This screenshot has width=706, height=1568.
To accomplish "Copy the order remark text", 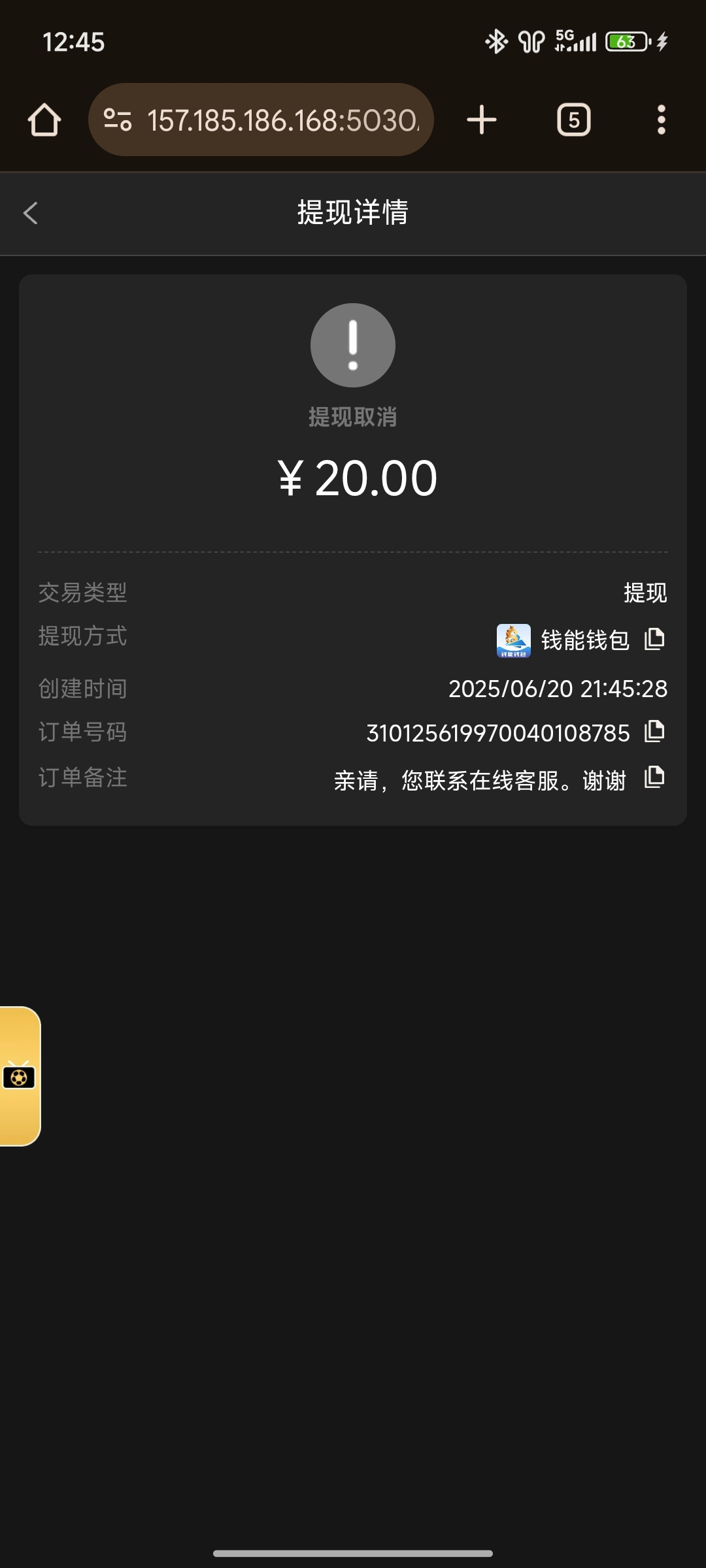I will [654, 777].
